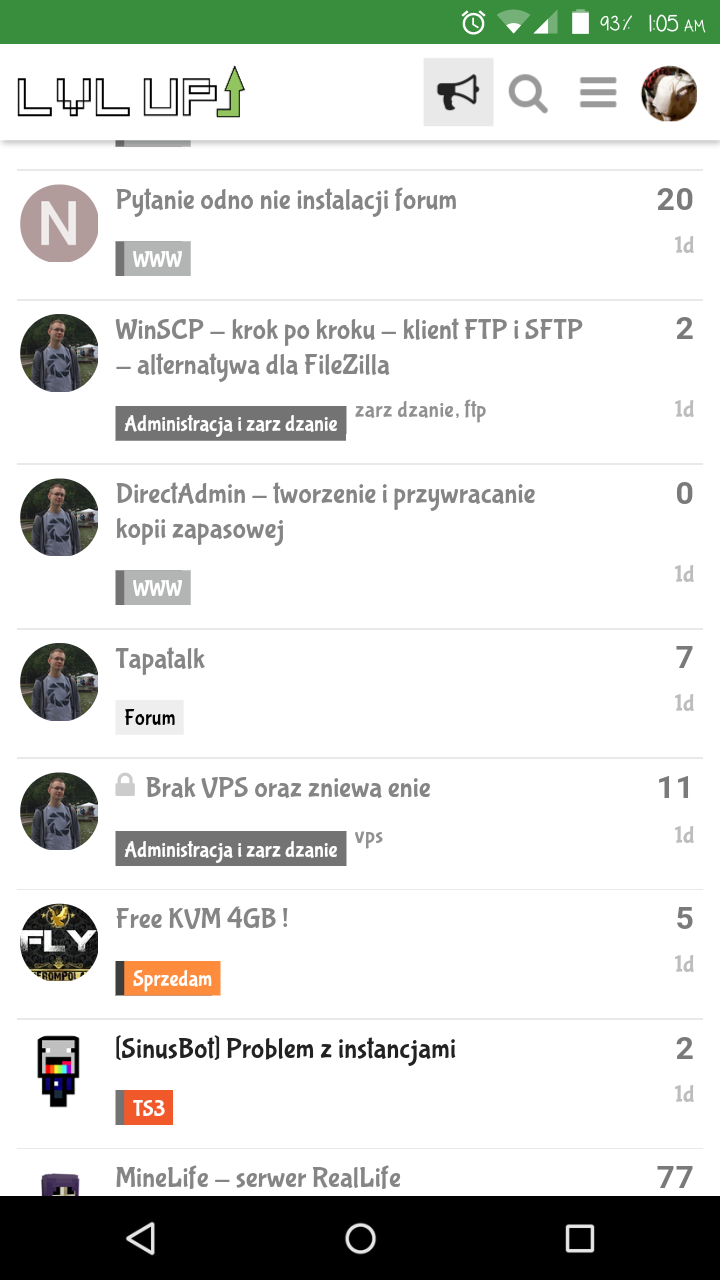Image resolution: width=720 pixels, height=1280 pixels.
Task: Open topic 'Brak VPS oraz zniewa enie'
Action: click(x=288, y=788)
